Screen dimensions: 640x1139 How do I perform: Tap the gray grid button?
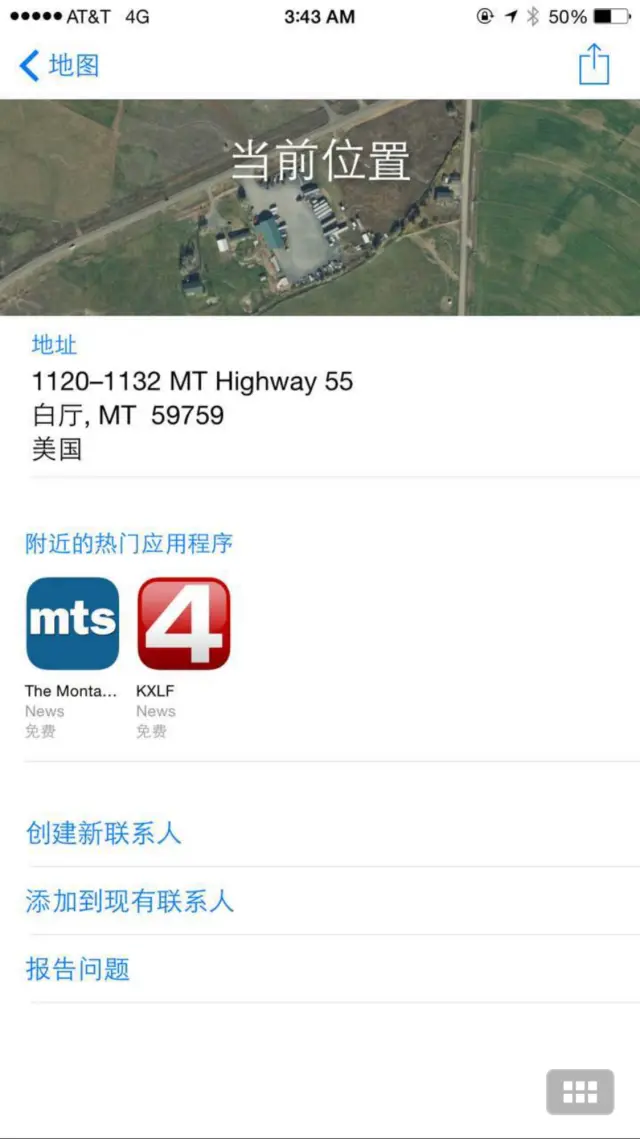pos(580,1091)
